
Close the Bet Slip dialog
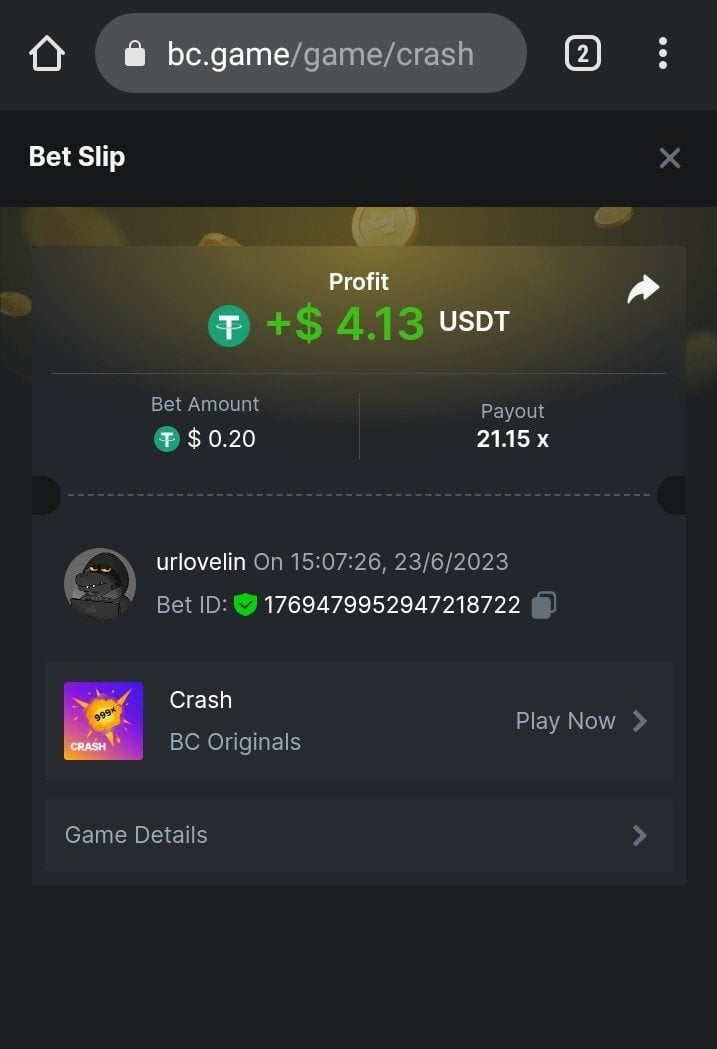[669, 158]
